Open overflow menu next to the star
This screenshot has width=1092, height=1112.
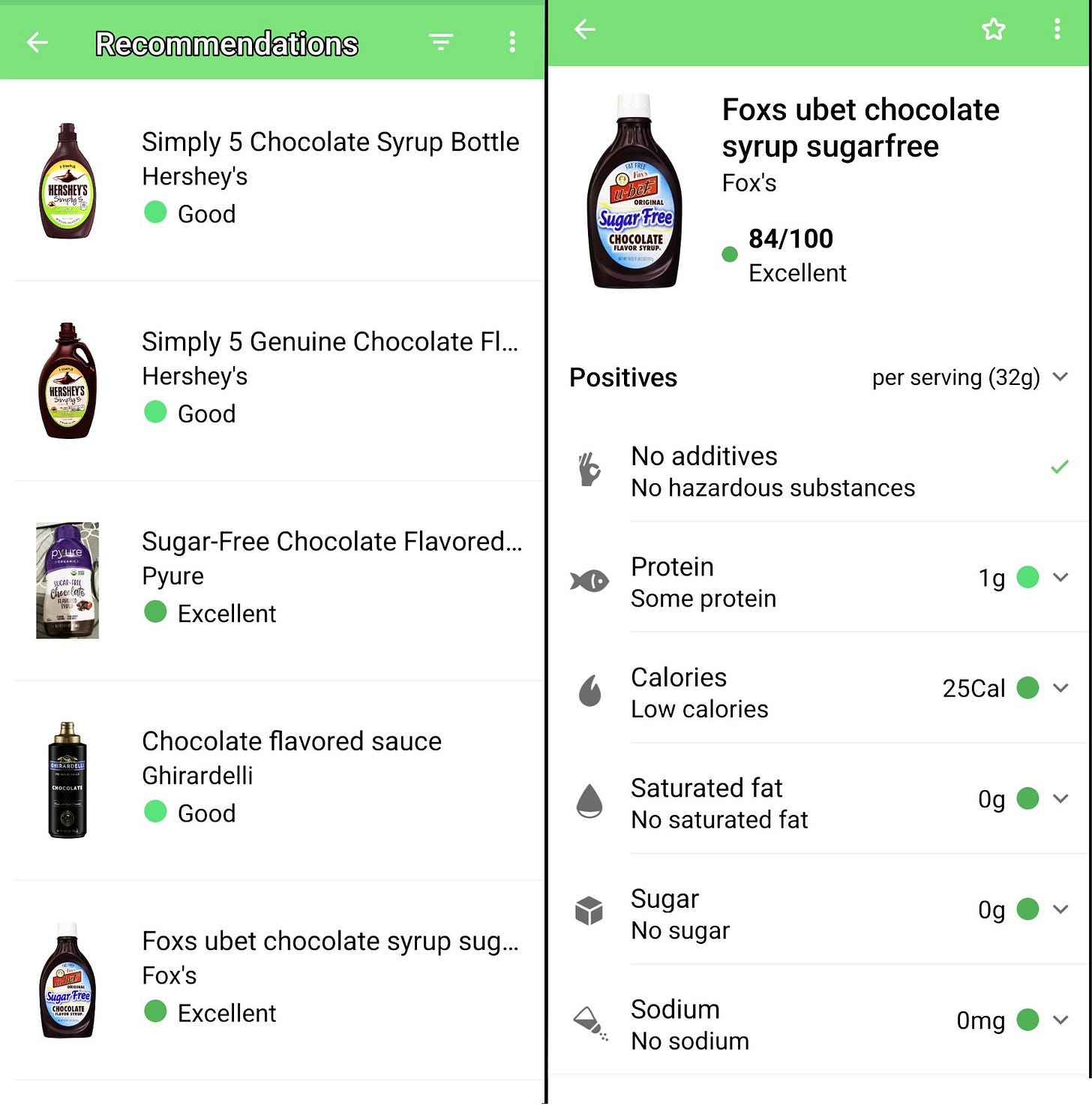pos(1057,30)
